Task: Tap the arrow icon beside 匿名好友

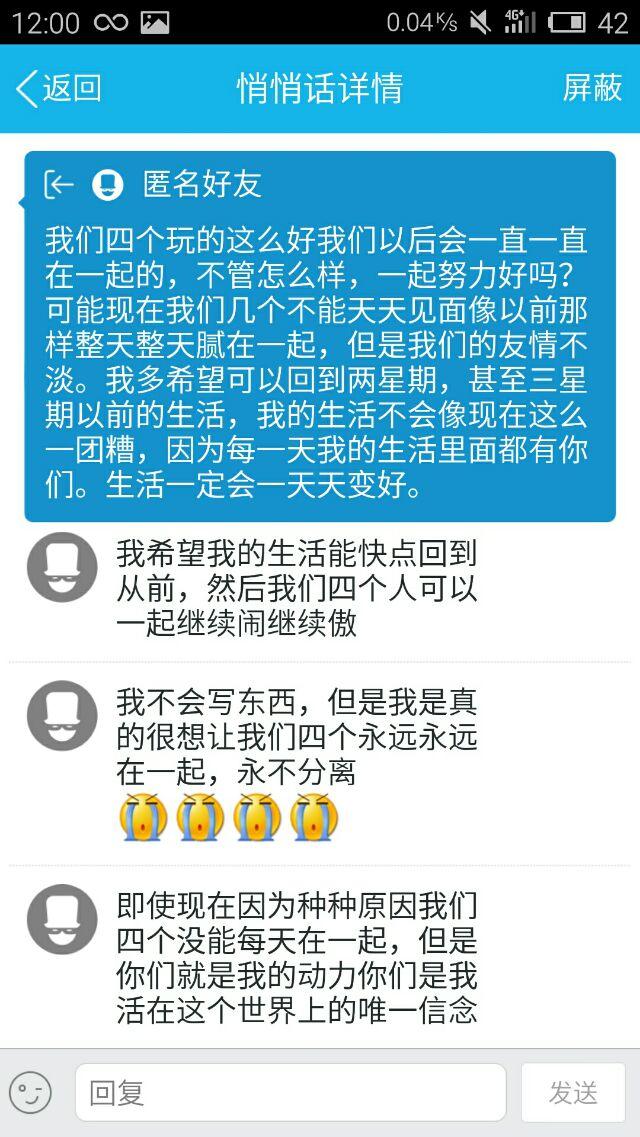Action: 60,184
